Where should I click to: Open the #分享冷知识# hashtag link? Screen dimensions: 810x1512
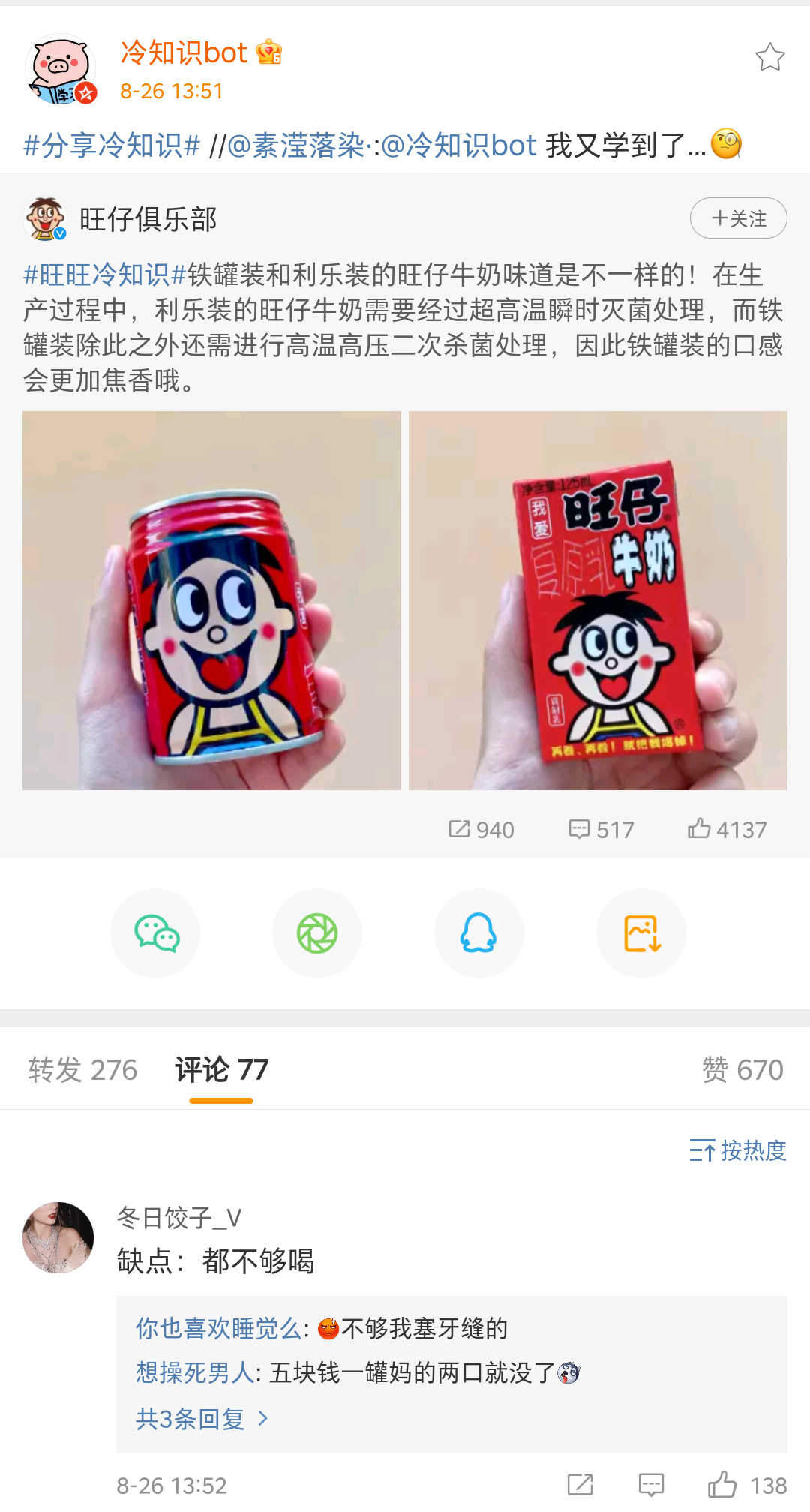(112, 146)
